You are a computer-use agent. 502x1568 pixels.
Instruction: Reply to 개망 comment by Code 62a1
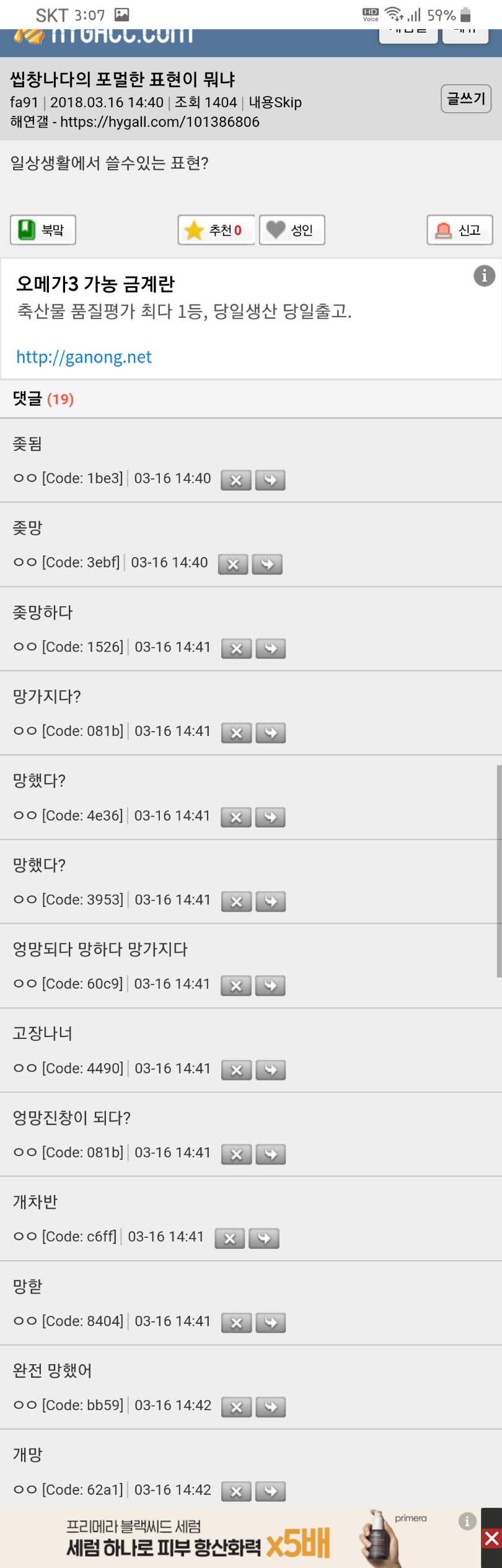[271, 1491]
